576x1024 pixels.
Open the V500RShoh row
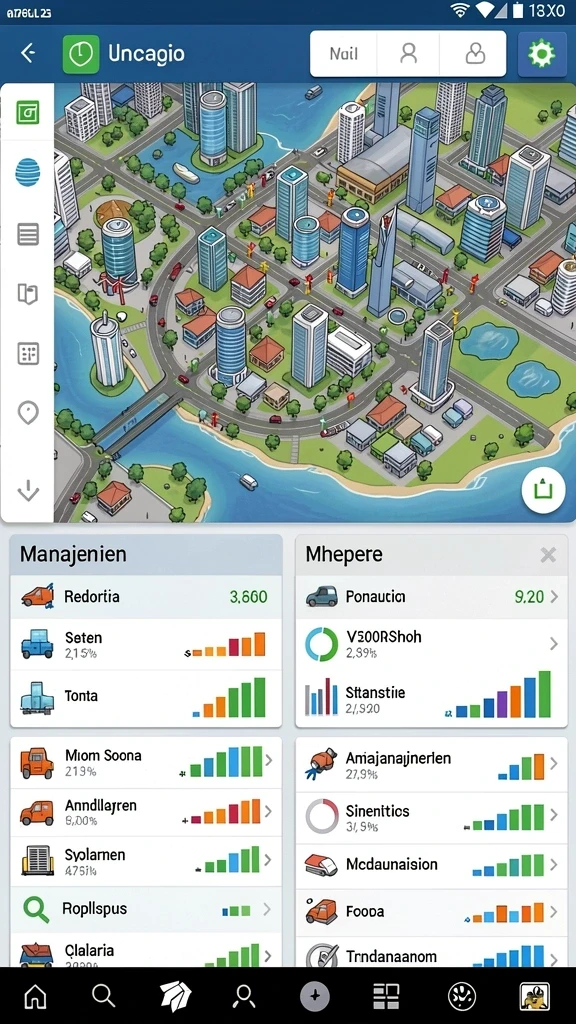432,644
